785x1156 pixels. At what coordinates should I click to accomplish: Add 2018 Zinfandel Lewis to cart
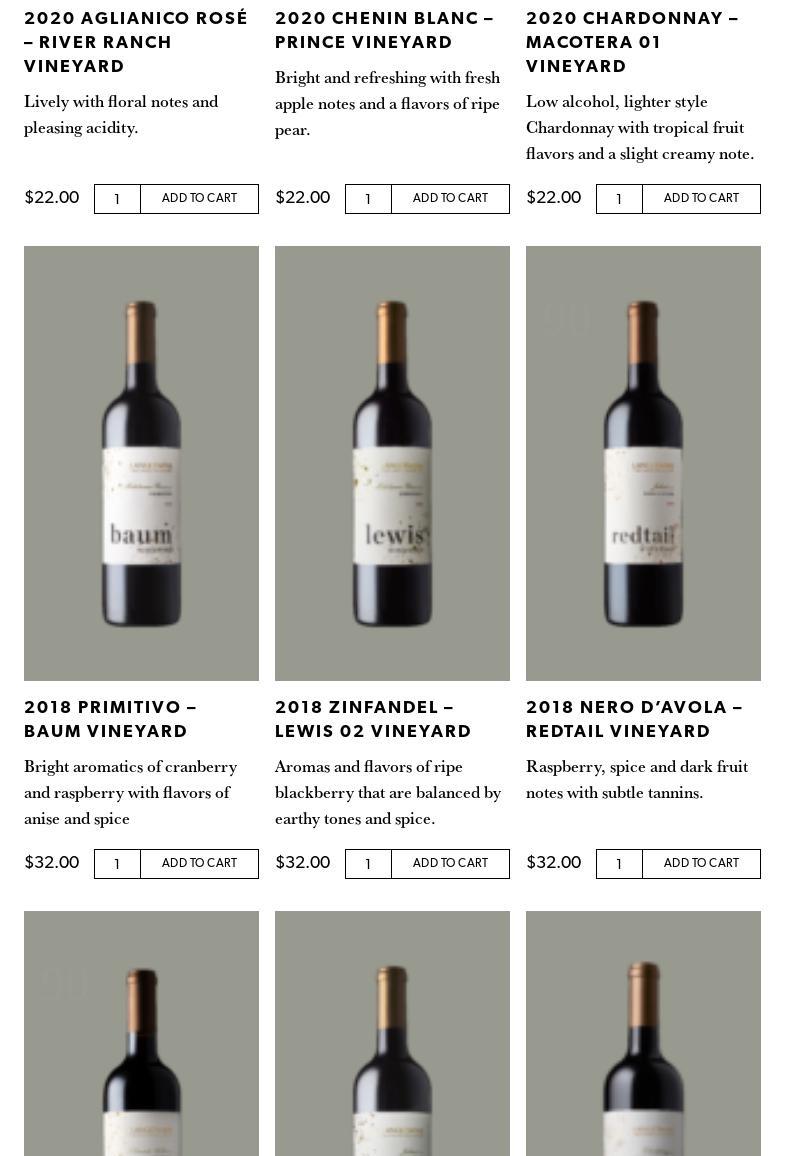[x=450, y=863]
